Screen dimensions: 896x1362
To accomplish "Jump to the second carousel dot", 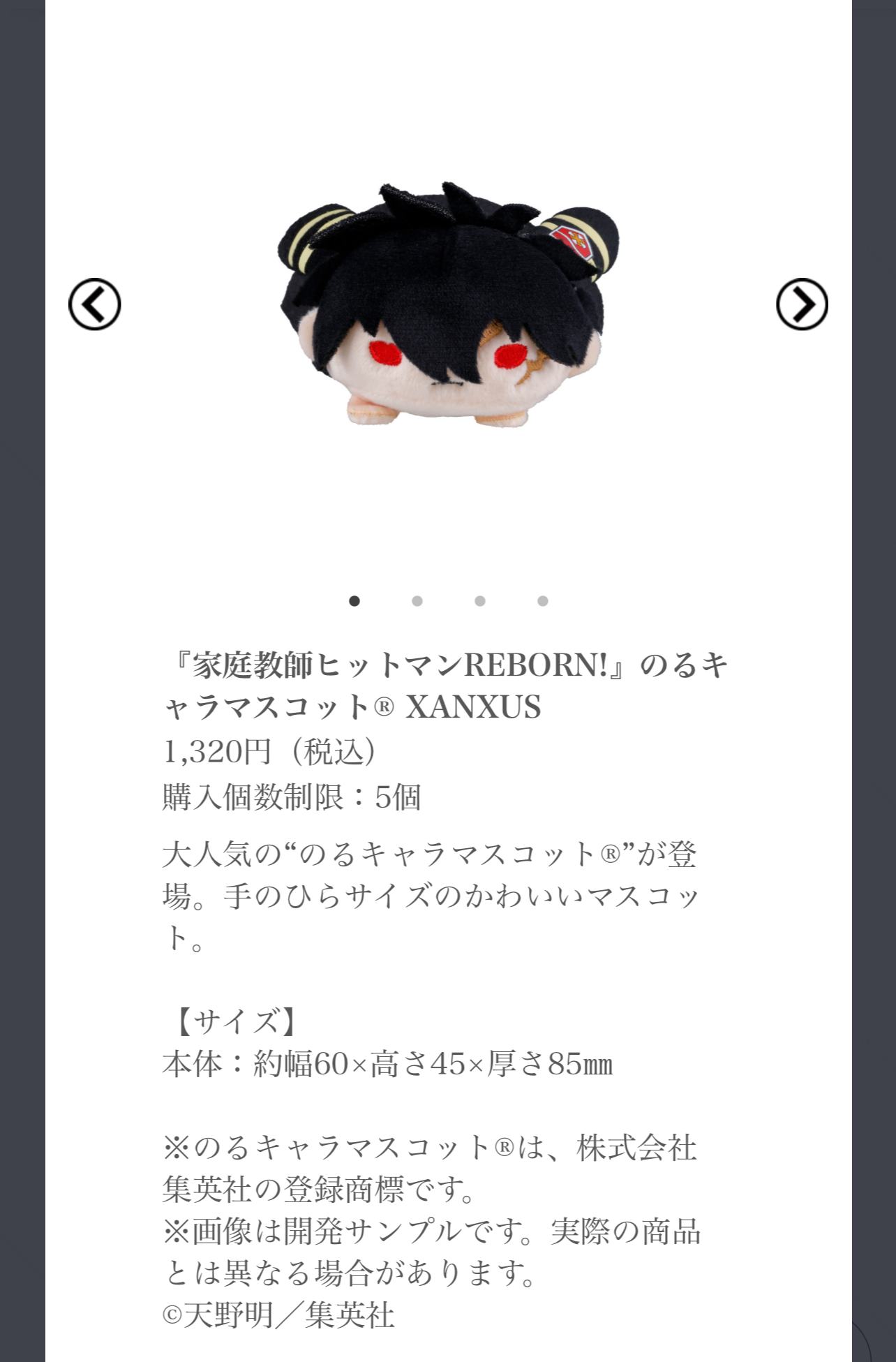I will click(x=417, y=601).
